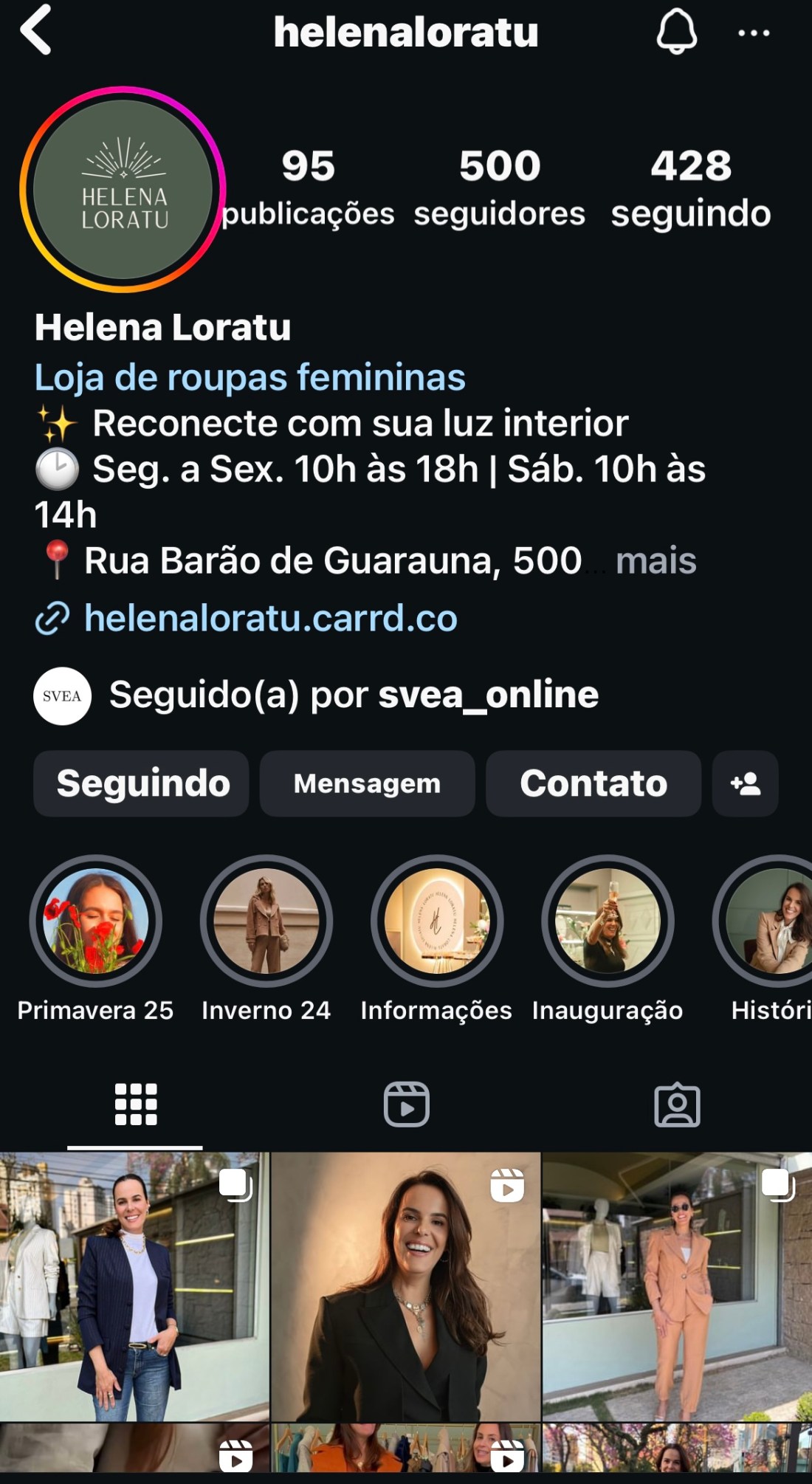This screenshot has height=1484, width=812.
Task: View Helena Loratu's story from profile picture
Action: point(123,190)
